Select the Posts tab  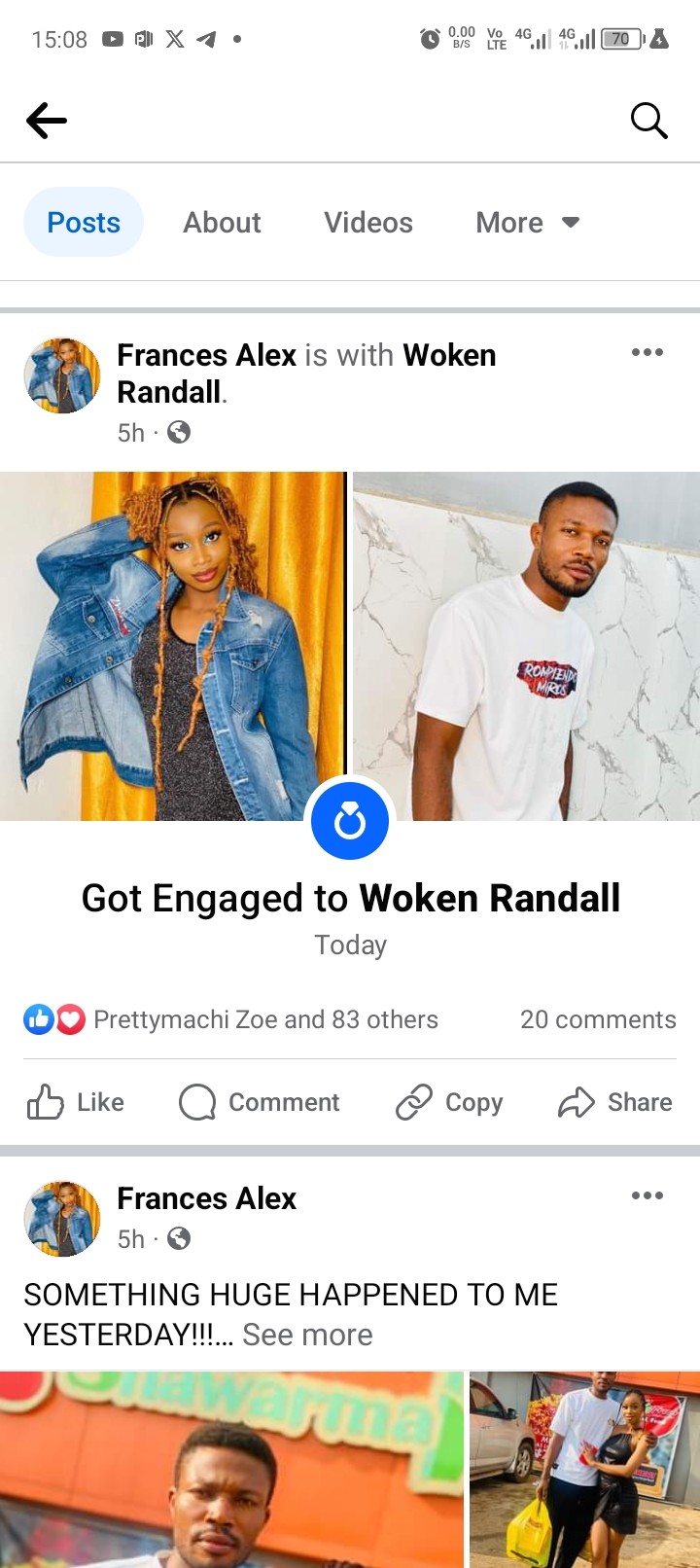[x=84, y=223]
